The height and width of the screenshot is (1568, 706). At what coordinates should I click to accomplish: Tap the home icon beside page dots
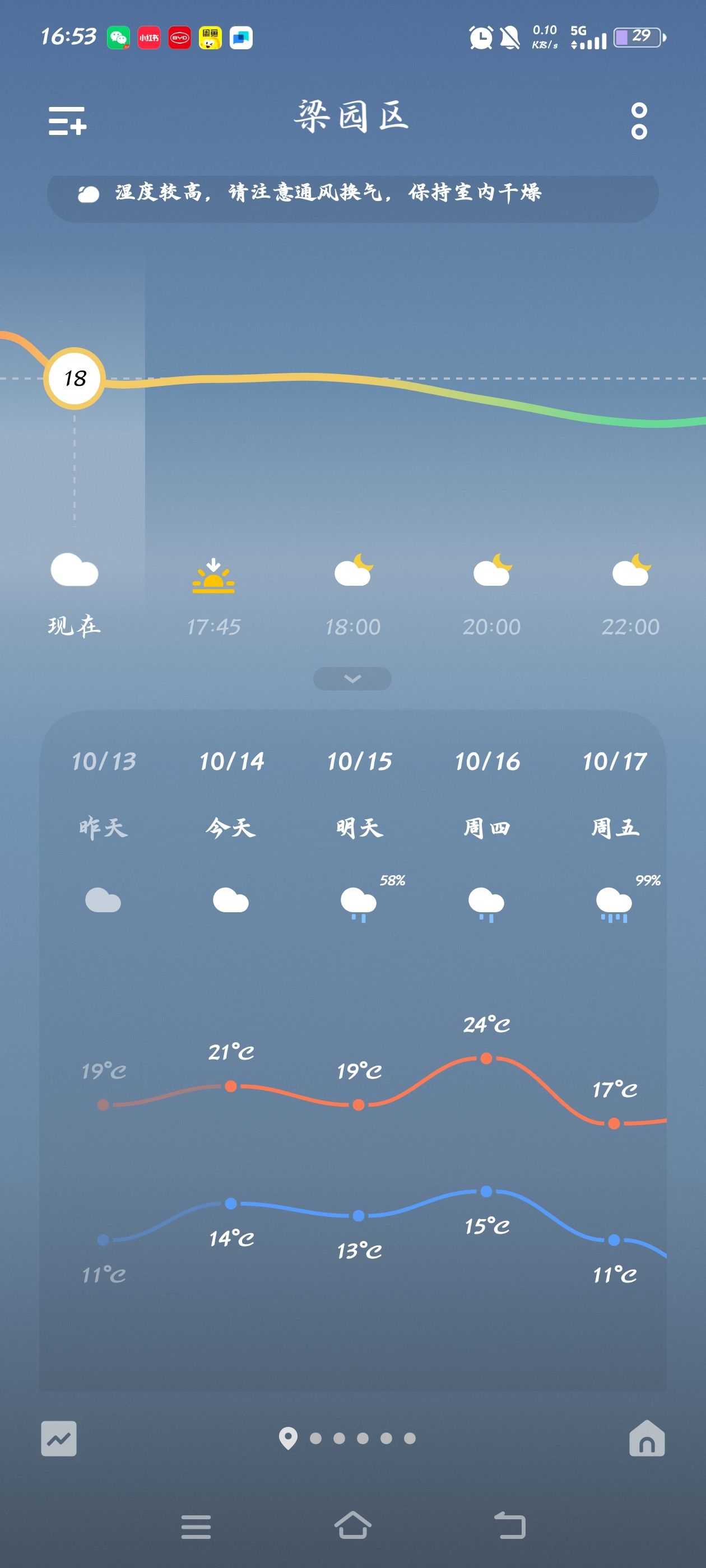[647, 1438]
